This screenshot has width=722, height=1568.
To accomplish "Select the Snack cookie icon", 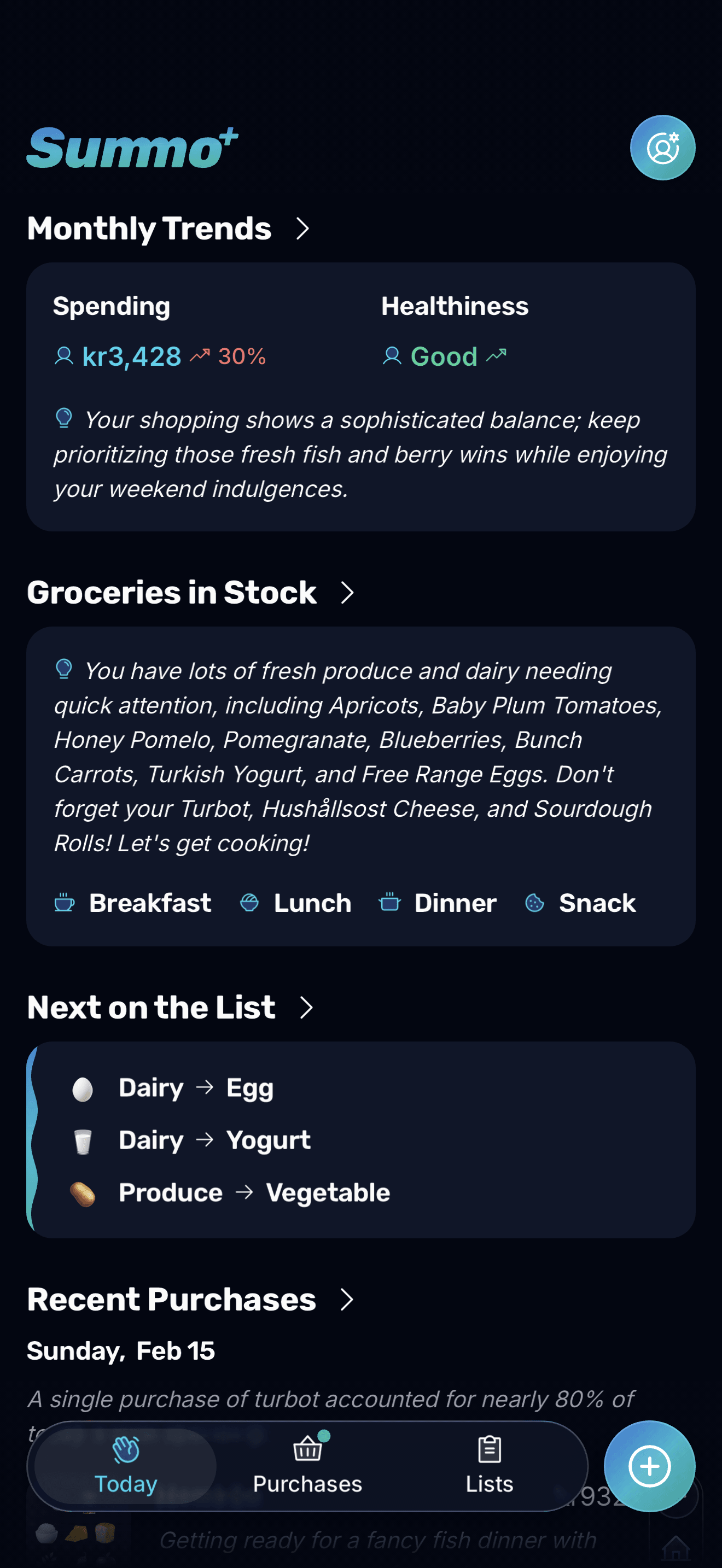I will (x=534, y=903).
